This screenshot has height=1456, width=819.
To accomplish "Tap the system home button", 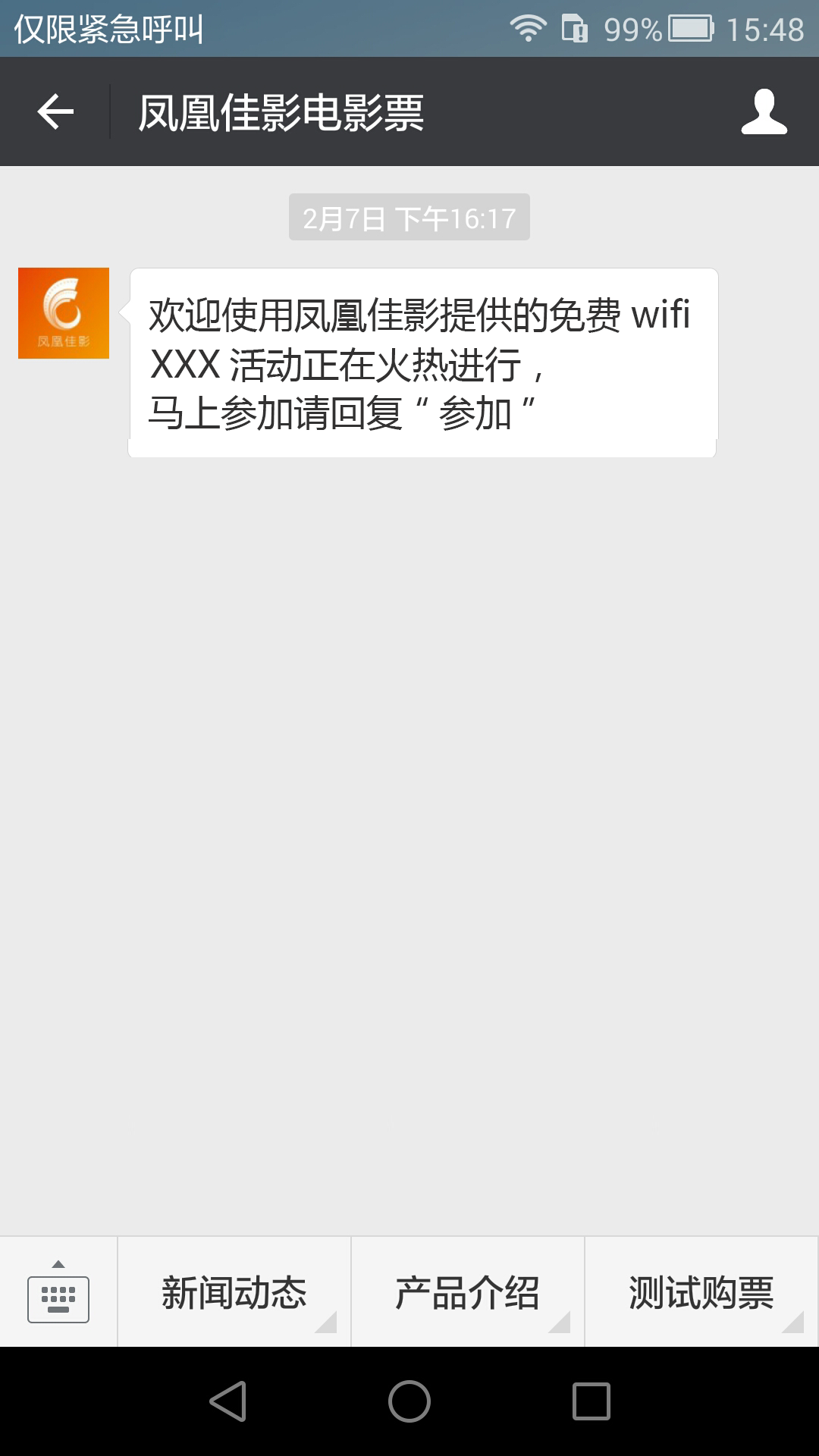I will pyautogui.click(x=409, y=1401).
